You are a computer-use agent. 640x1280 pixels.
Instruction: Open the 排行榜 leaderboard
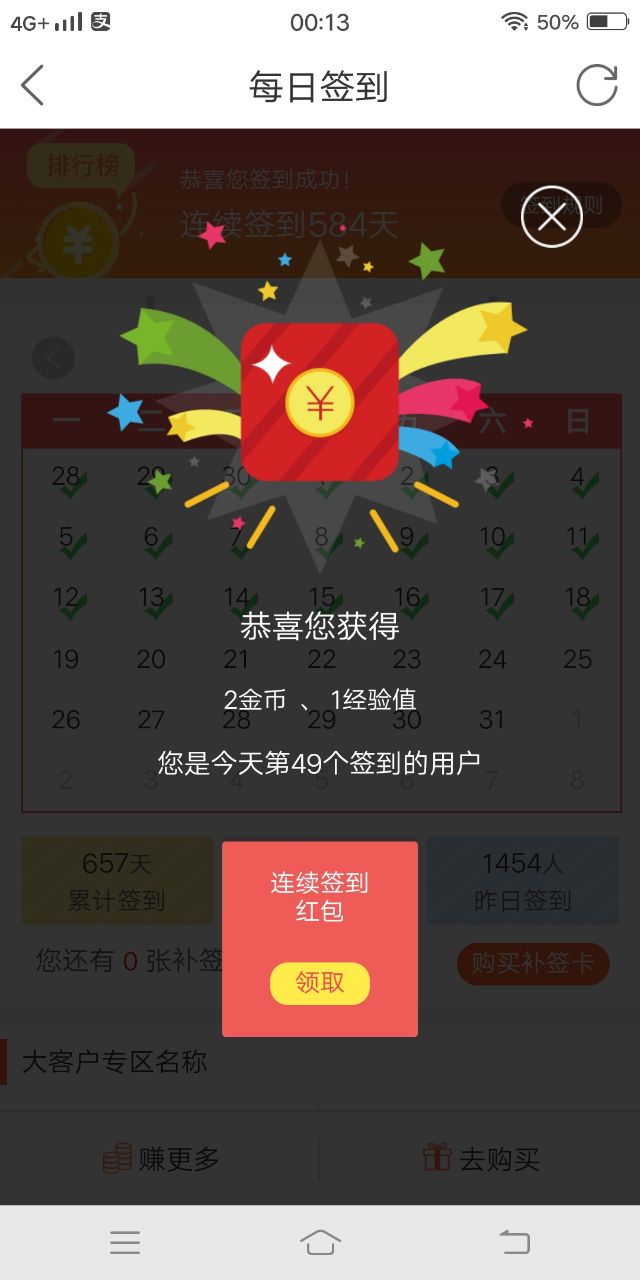pyautogui.click(x=82, y=165)
